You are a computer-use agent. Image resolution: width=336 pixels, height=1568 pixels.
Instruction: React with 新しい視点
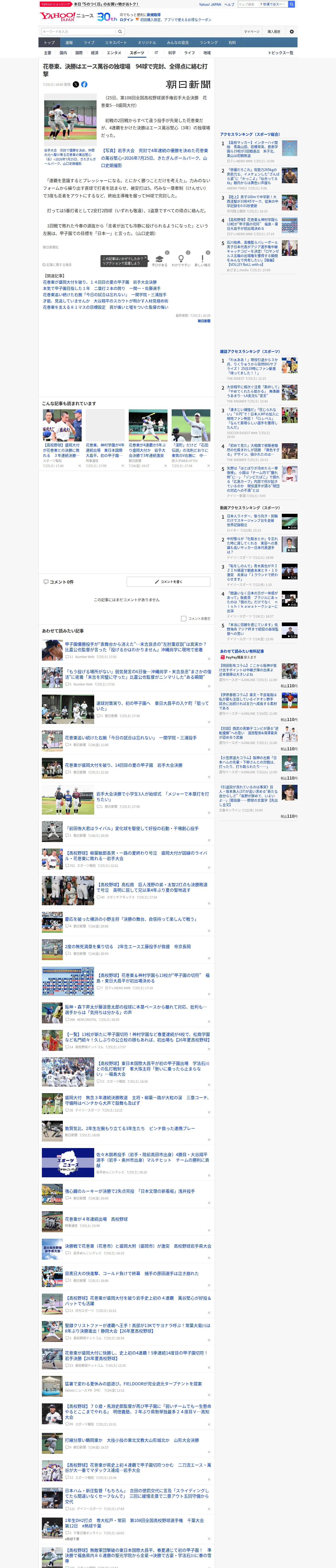pos(203,260)
